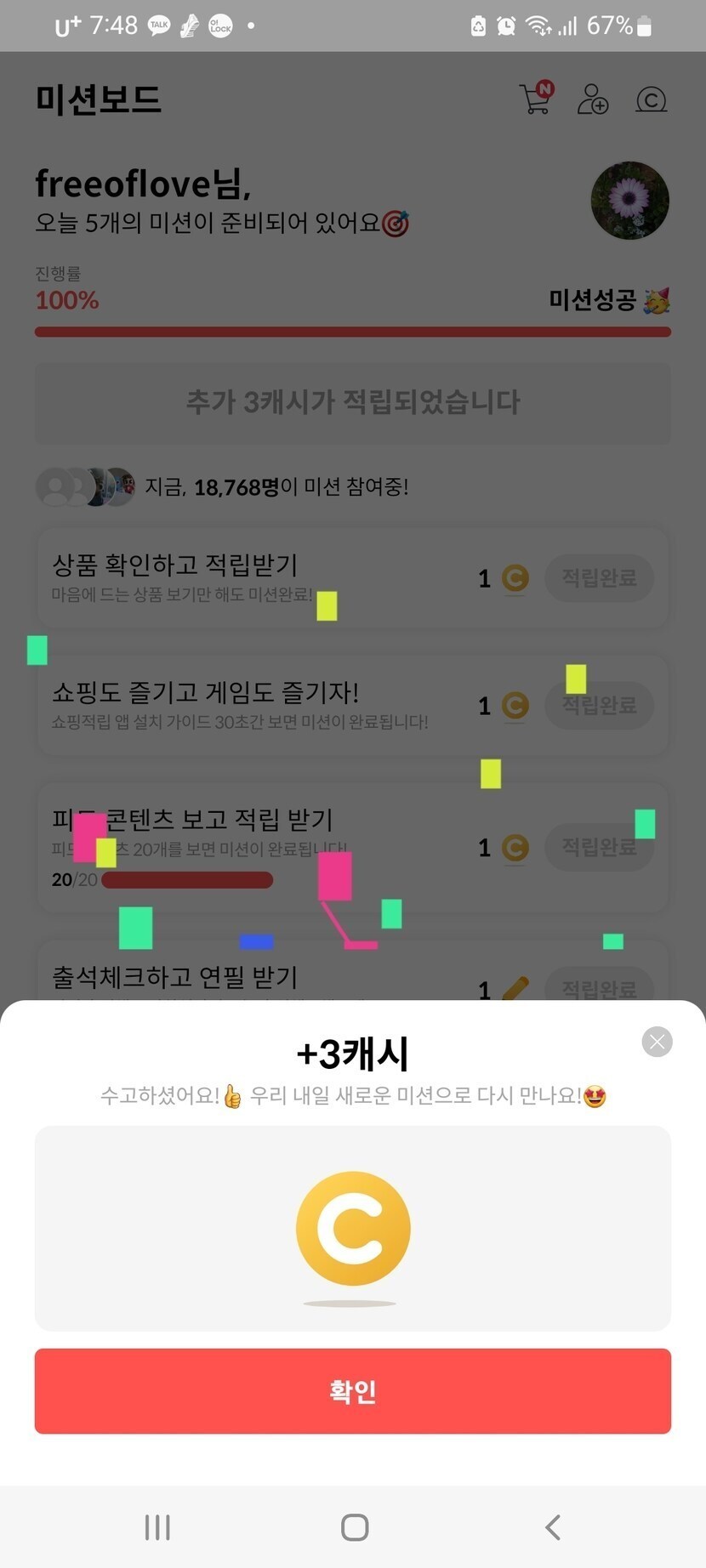Close the +3캐시 reward popup
Screen dimensions: 706x1568
[x=657, y=1042]
